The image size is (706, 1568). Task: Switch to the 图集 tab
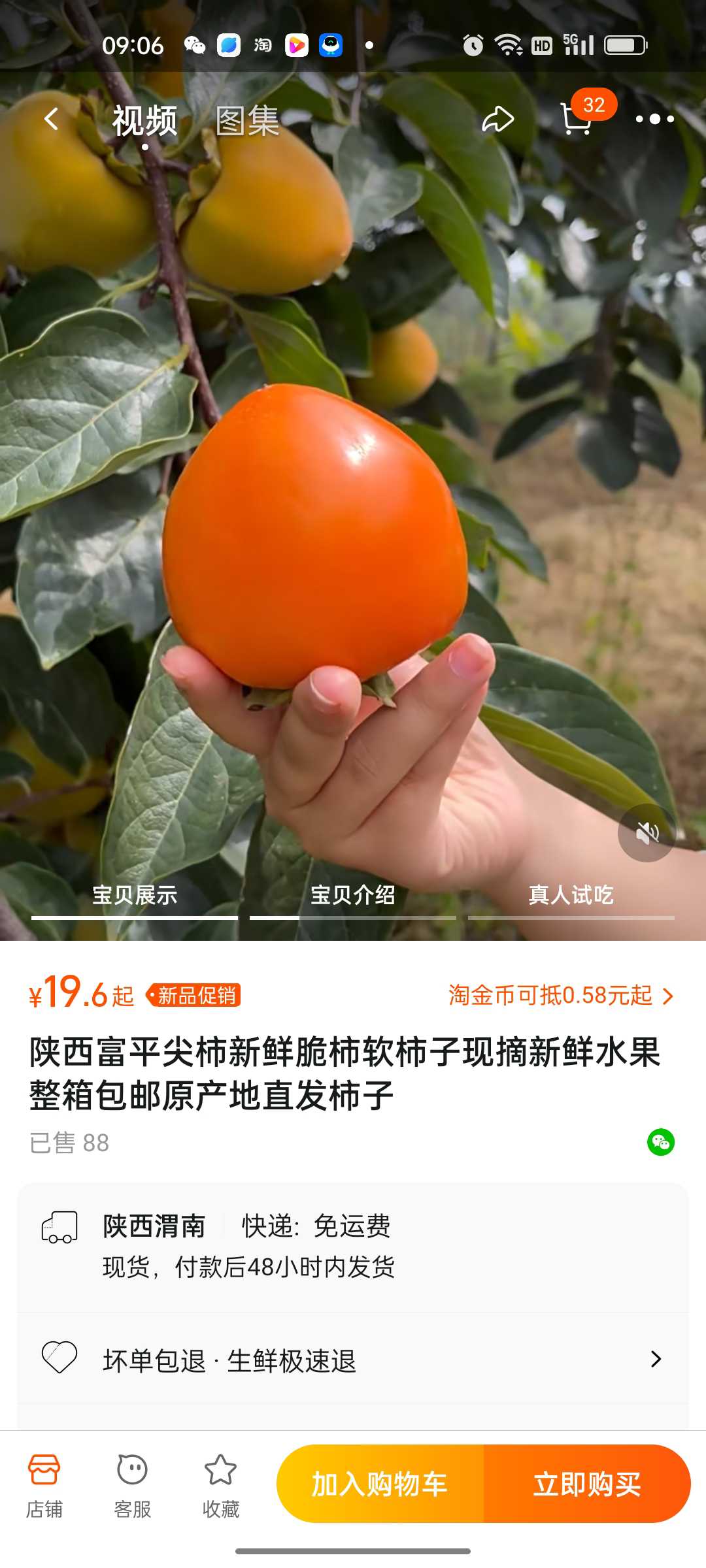coord(248,121)
